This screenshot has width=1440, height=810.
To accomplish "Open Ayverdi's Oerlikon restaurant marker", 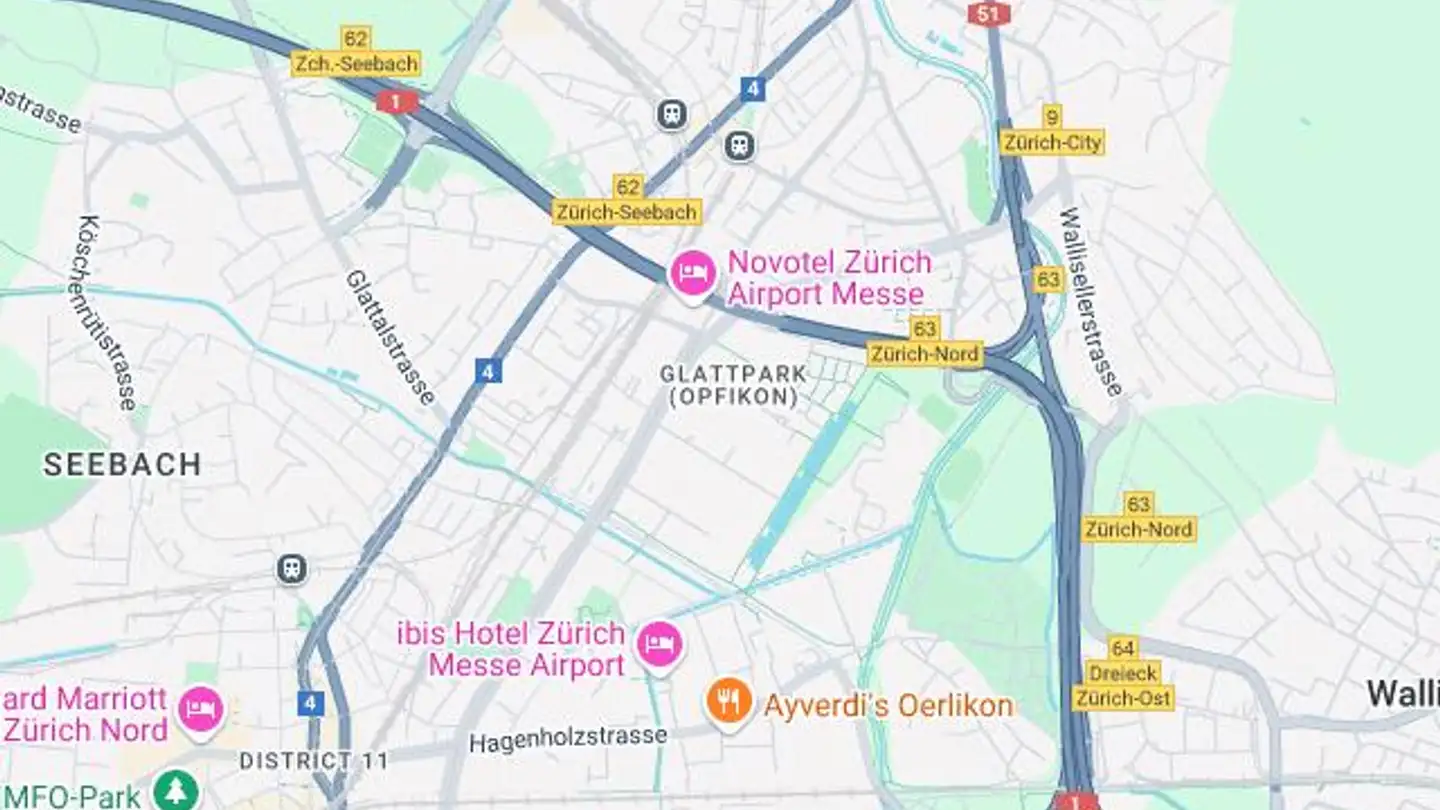I will (729, 700).
